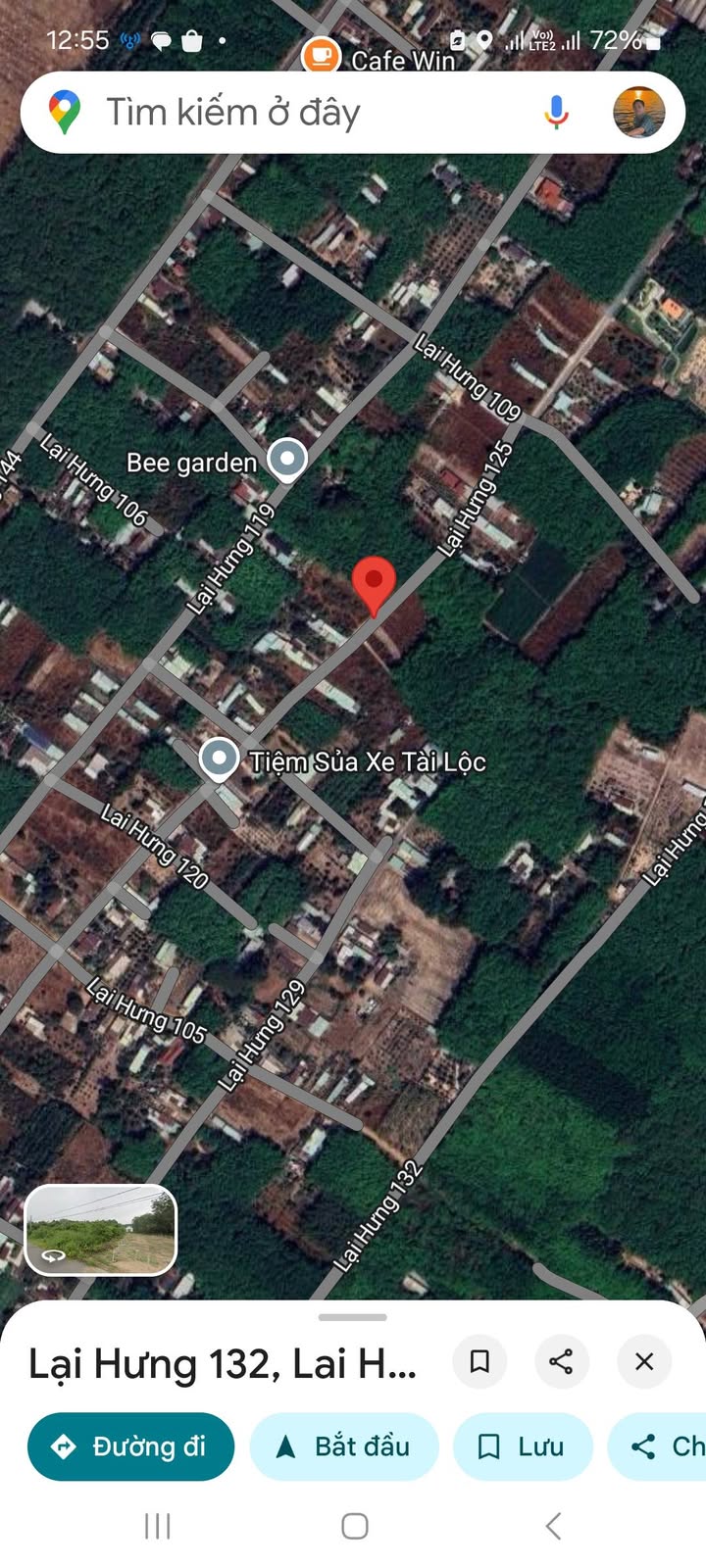Open the "Tìm kiếm ở đây" search box
The height and width of the screenshot is (1568, 706).
294,113
